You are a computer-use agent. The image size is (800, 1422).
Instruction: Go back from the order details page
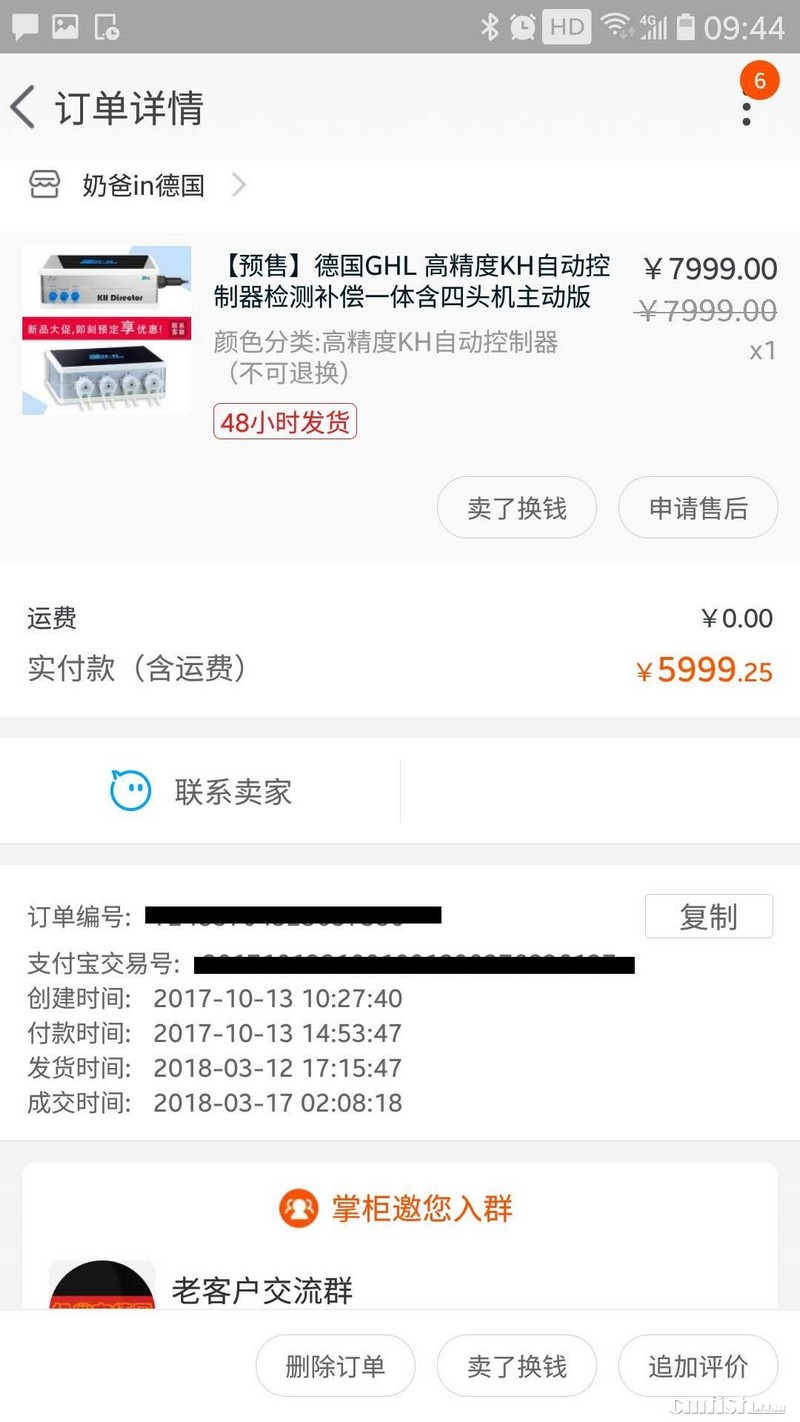pos(24,106)
